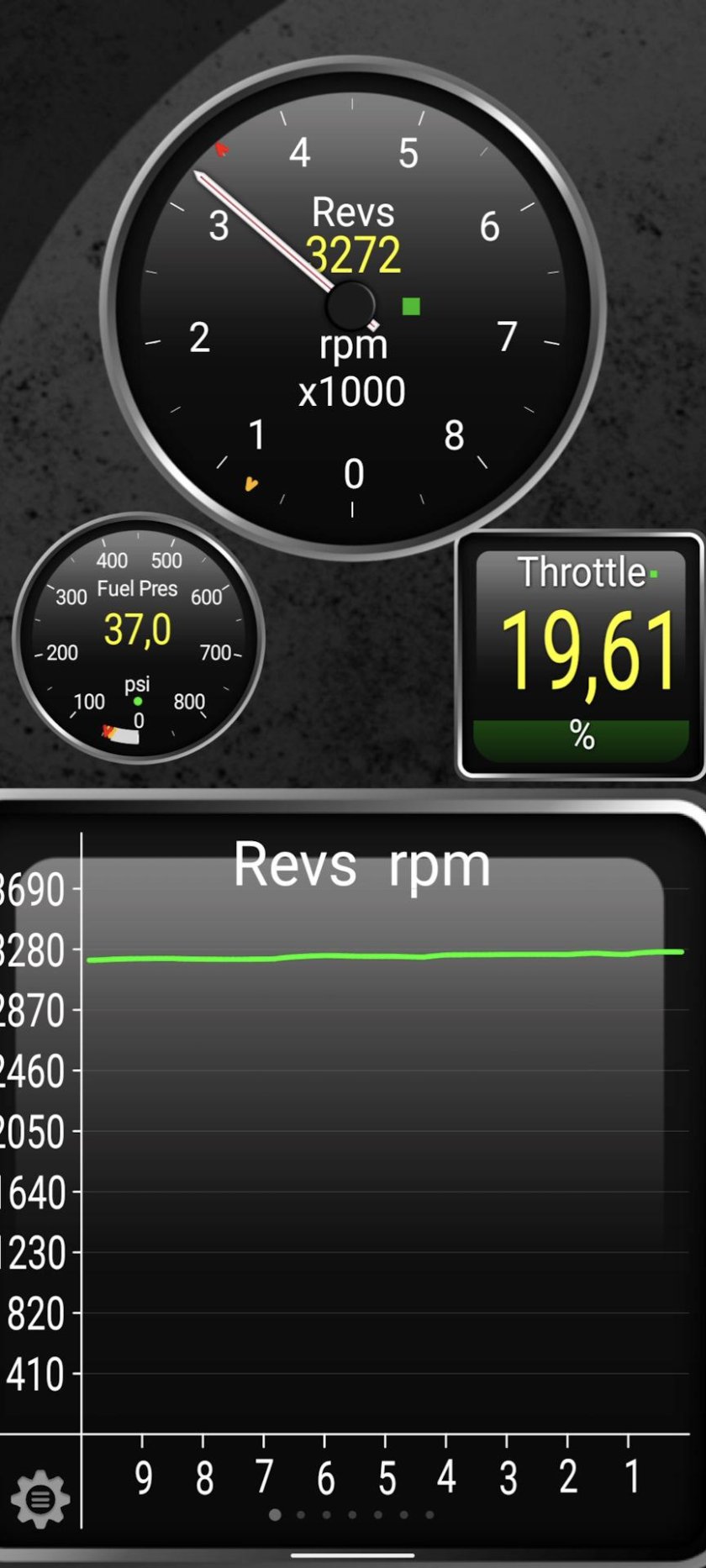The width and height of the screenshot is (706, 1568).
Task: Open the settings gear menu
Action: point(40,1498)
